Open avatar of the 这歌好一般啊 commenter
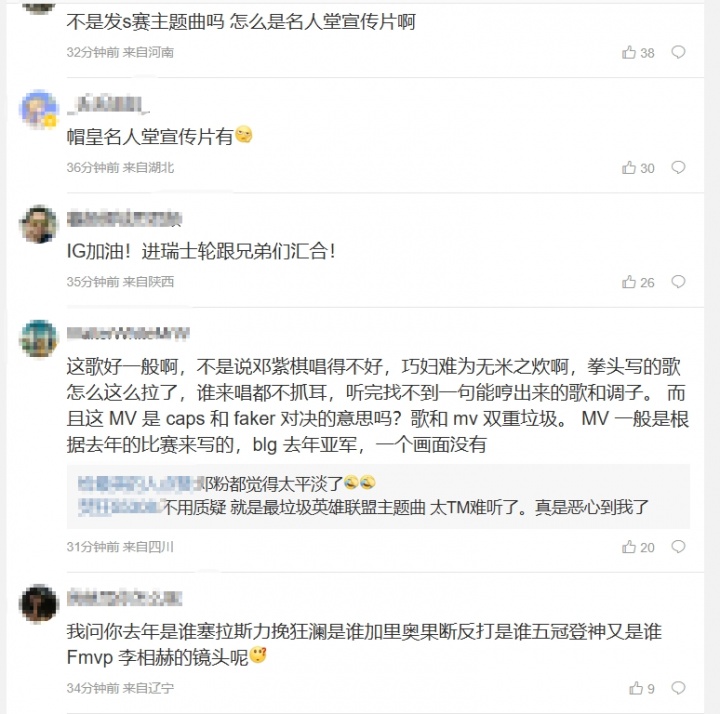 (39, 339)
